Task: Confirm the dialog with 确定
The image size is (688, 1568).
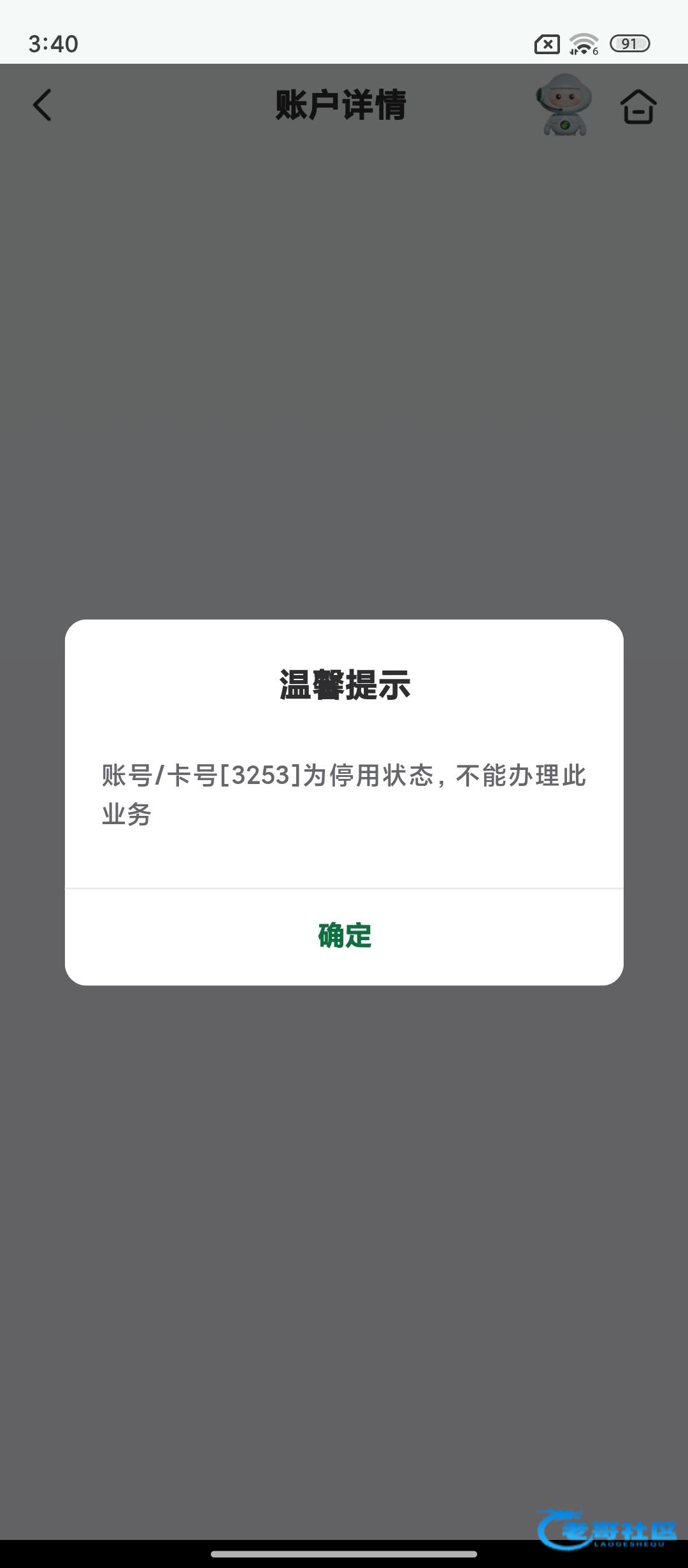Action: coord(344,936)
